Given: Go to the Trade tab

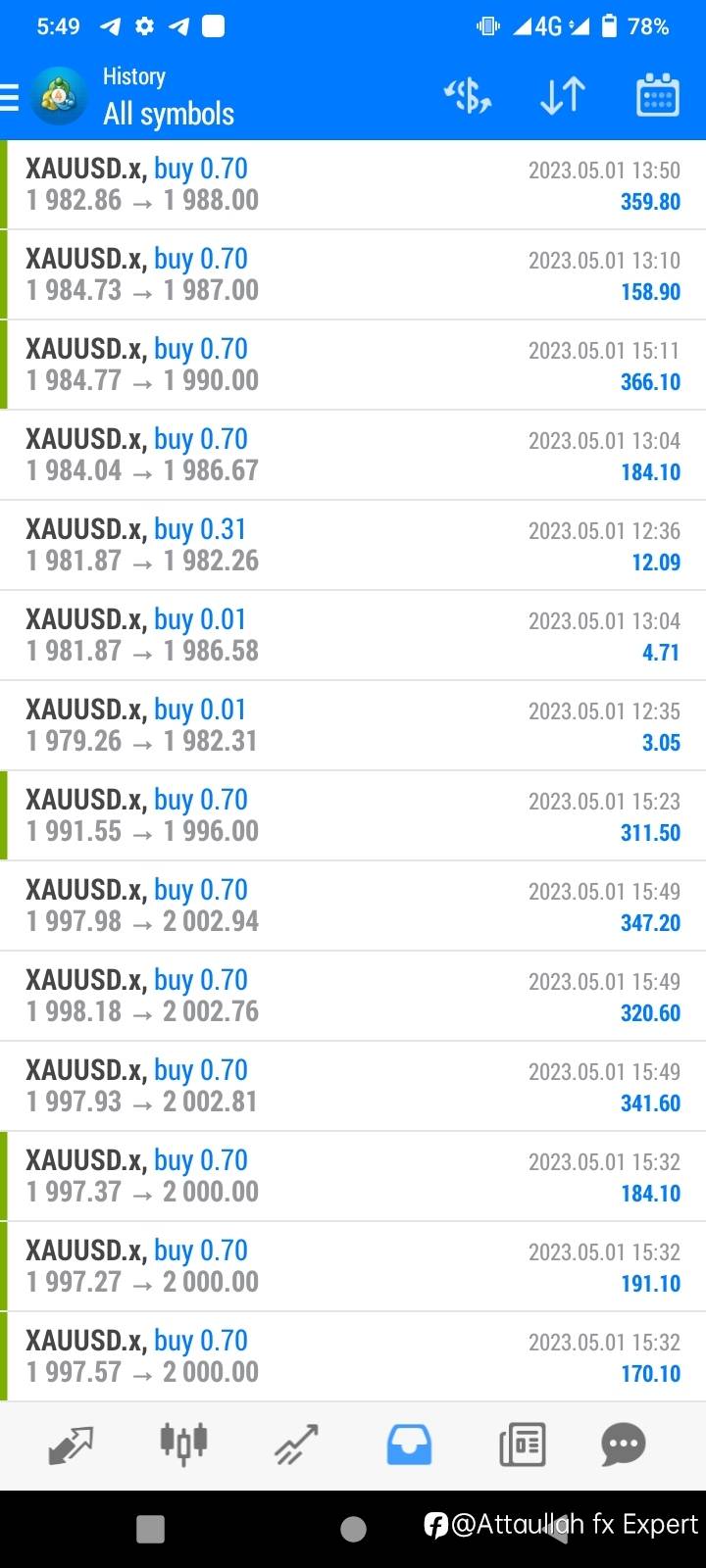Looking at the screenshot, I should tap(296, 1445).
